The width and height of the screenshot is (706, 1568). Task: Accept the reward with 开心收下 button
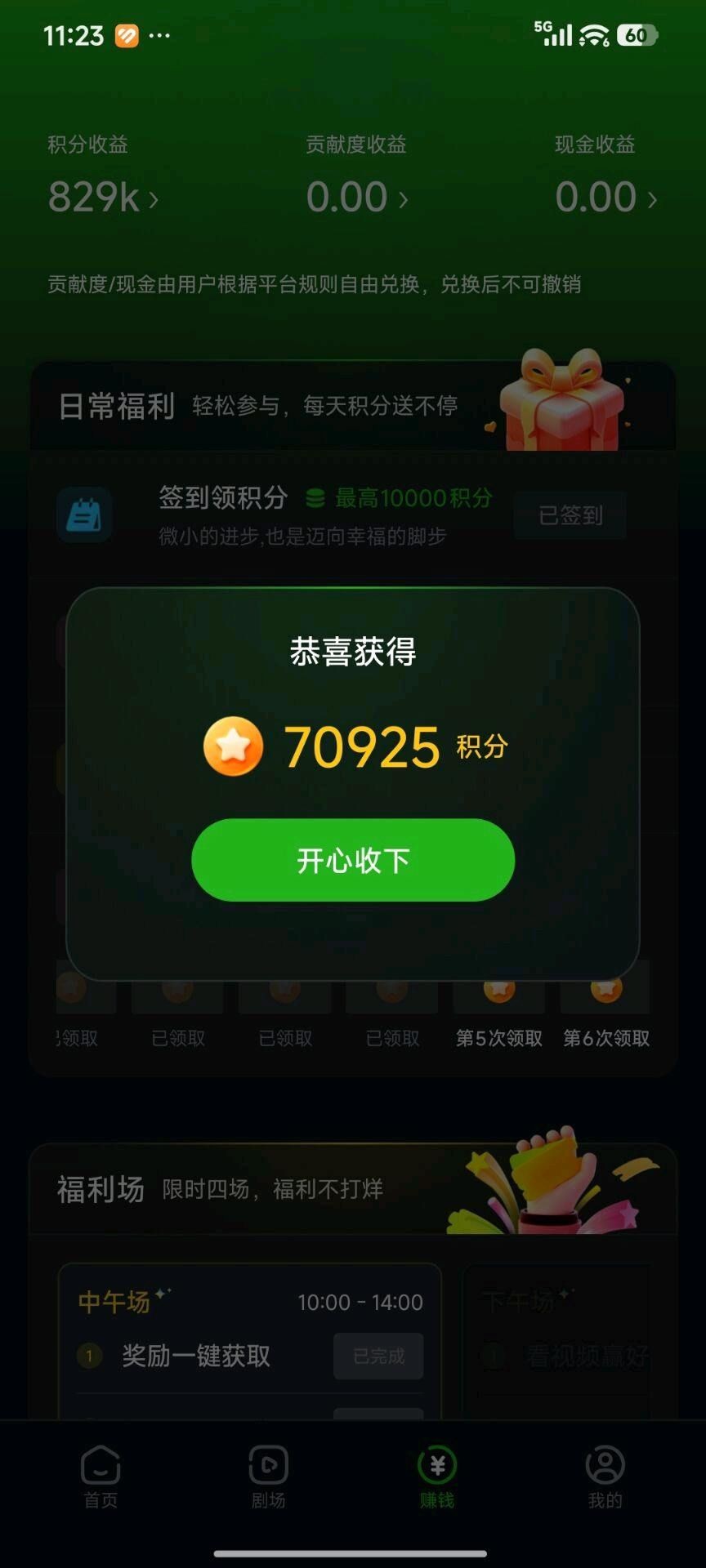coord(353,860)
